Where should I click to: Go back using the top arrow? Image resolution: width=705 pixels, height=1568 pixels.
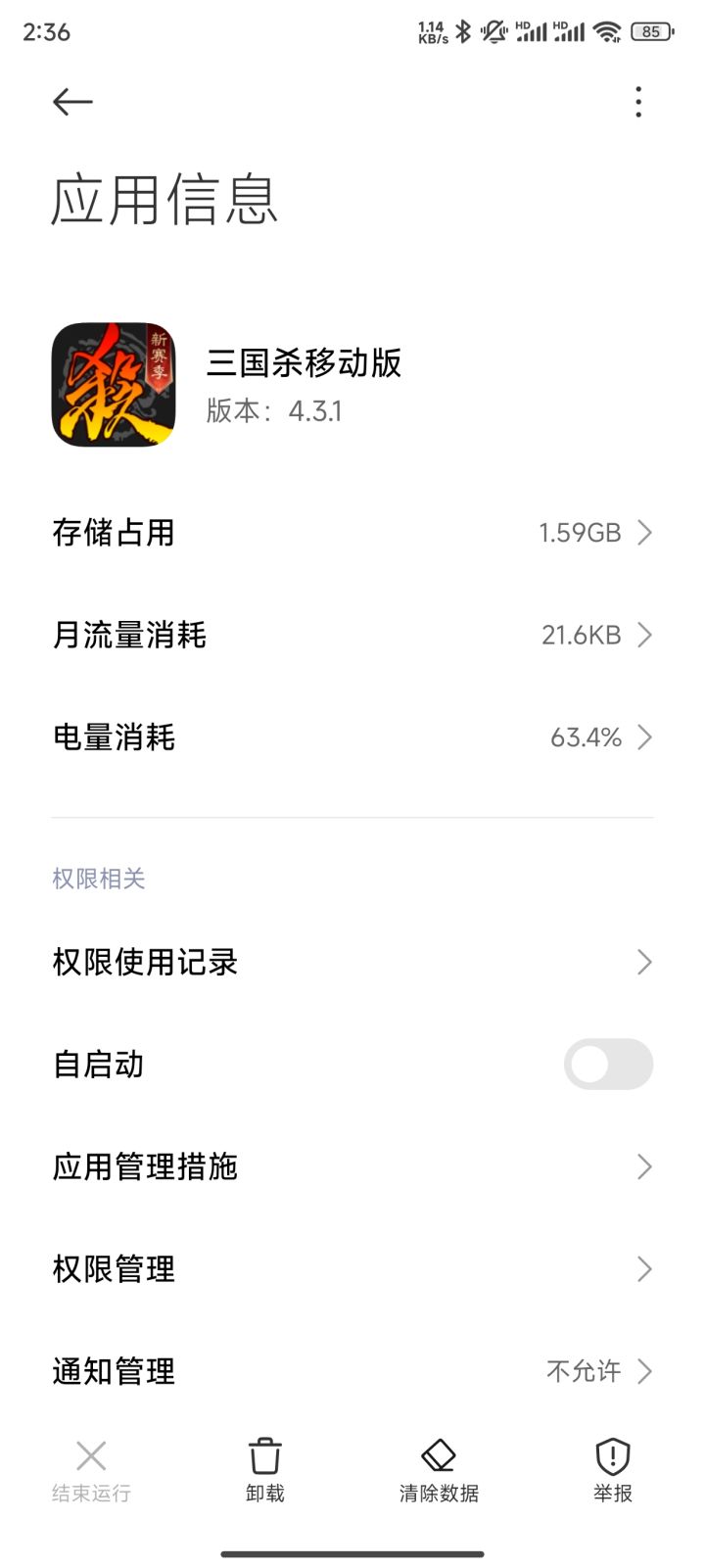[x=72, y=102]
